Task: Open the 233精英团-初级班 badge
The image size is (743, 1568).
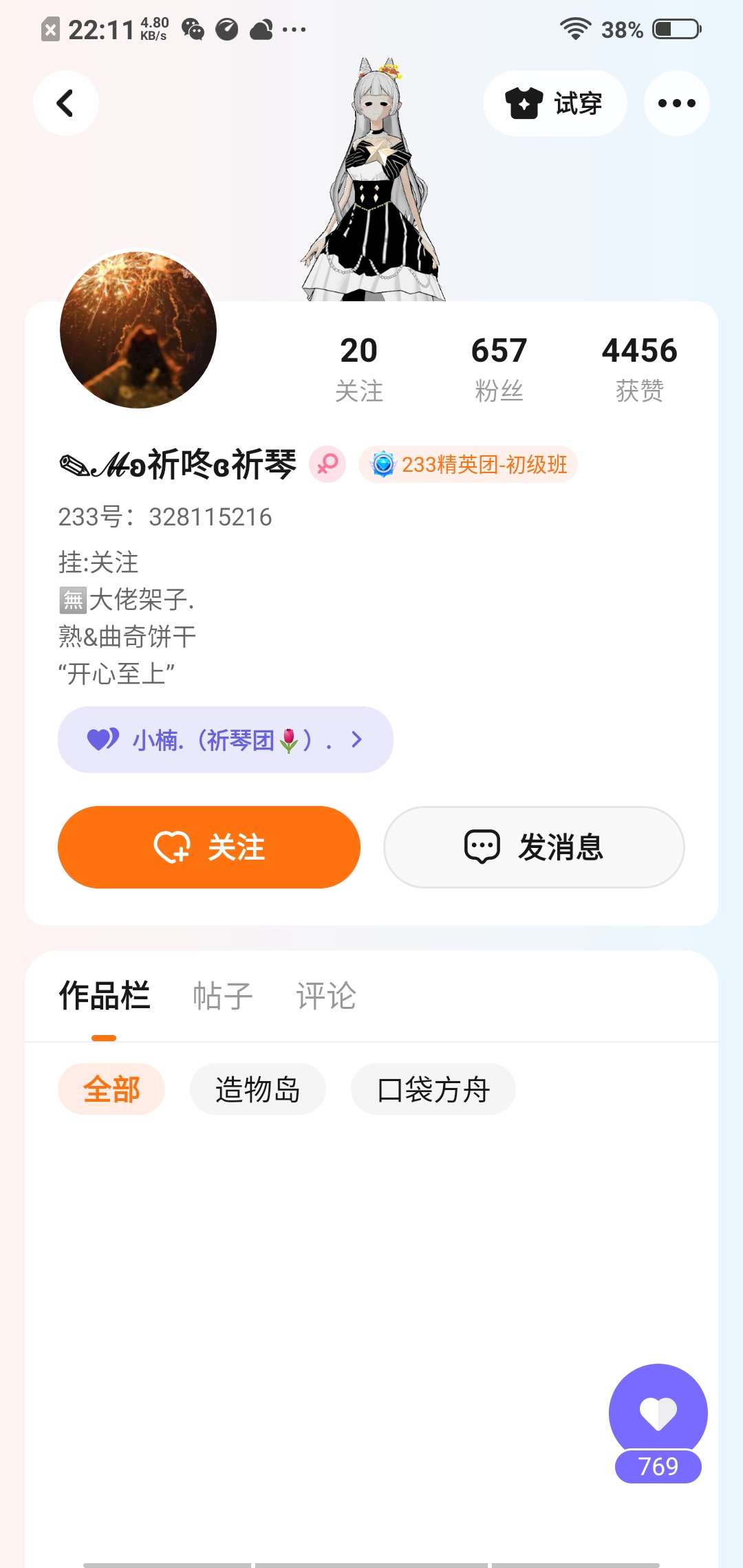Action: coord(468,465)
